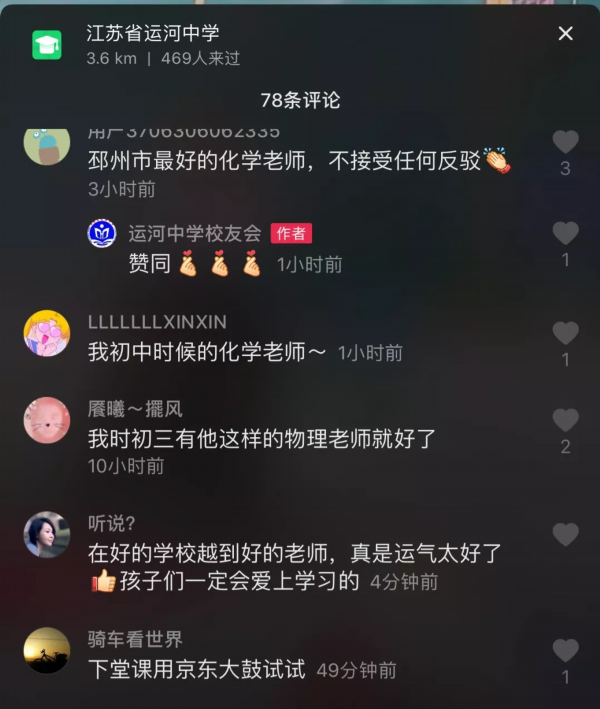View LLLLLLLXINXIN's profile avatar
This screenshot has width=600, height=709.
(x=47, y=333)
